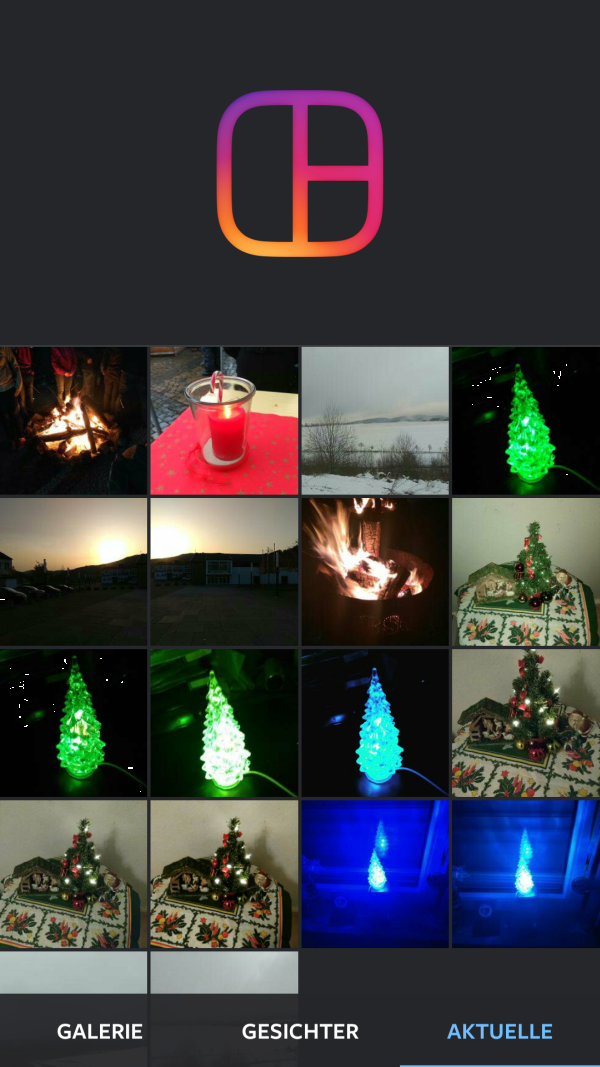Select the light blue glowing tree photo

pyautogui.click(x=376, y=723)
